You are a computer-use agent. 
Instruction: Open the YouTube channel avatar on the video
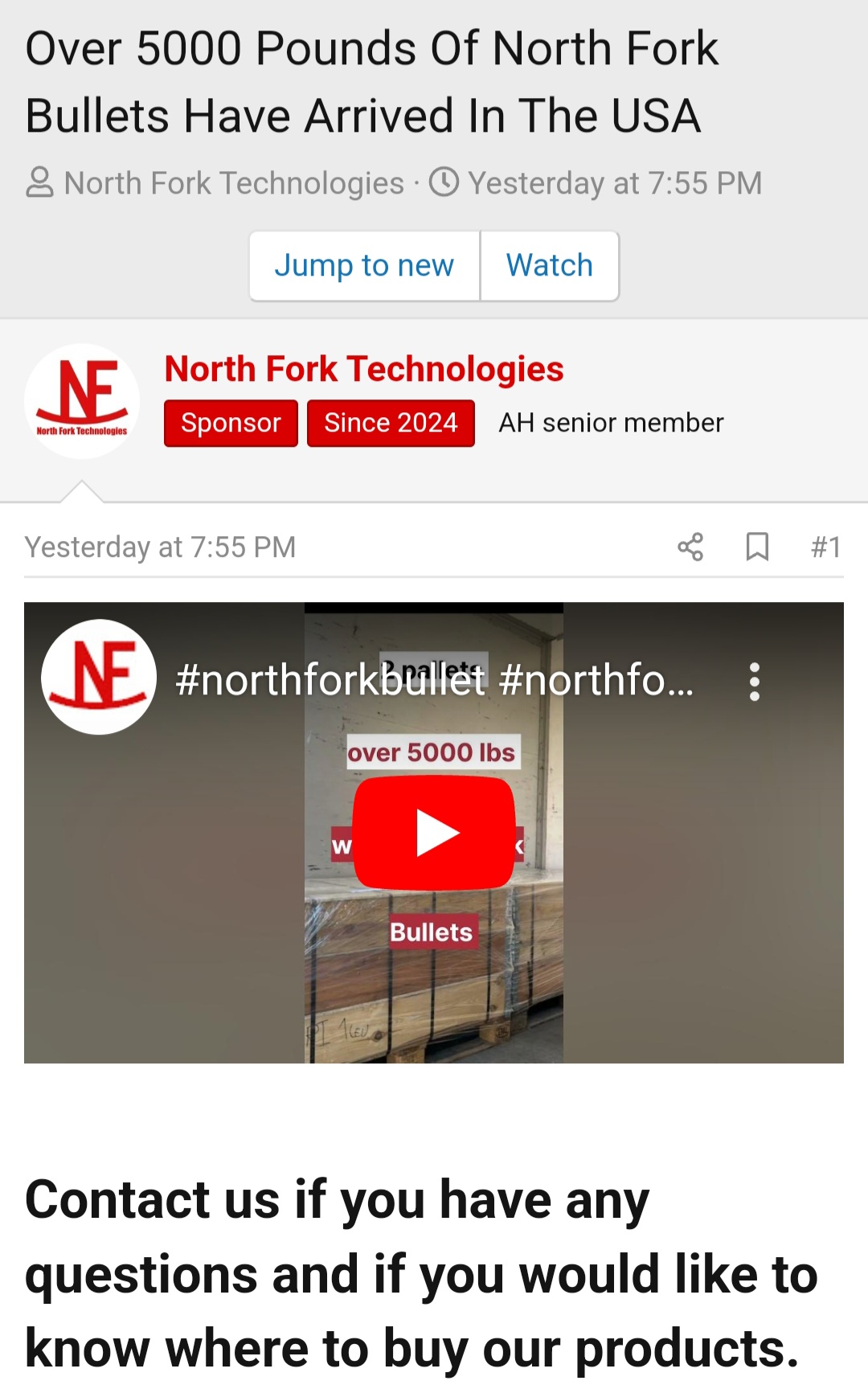pyautogui.click(x=99, y=677)
